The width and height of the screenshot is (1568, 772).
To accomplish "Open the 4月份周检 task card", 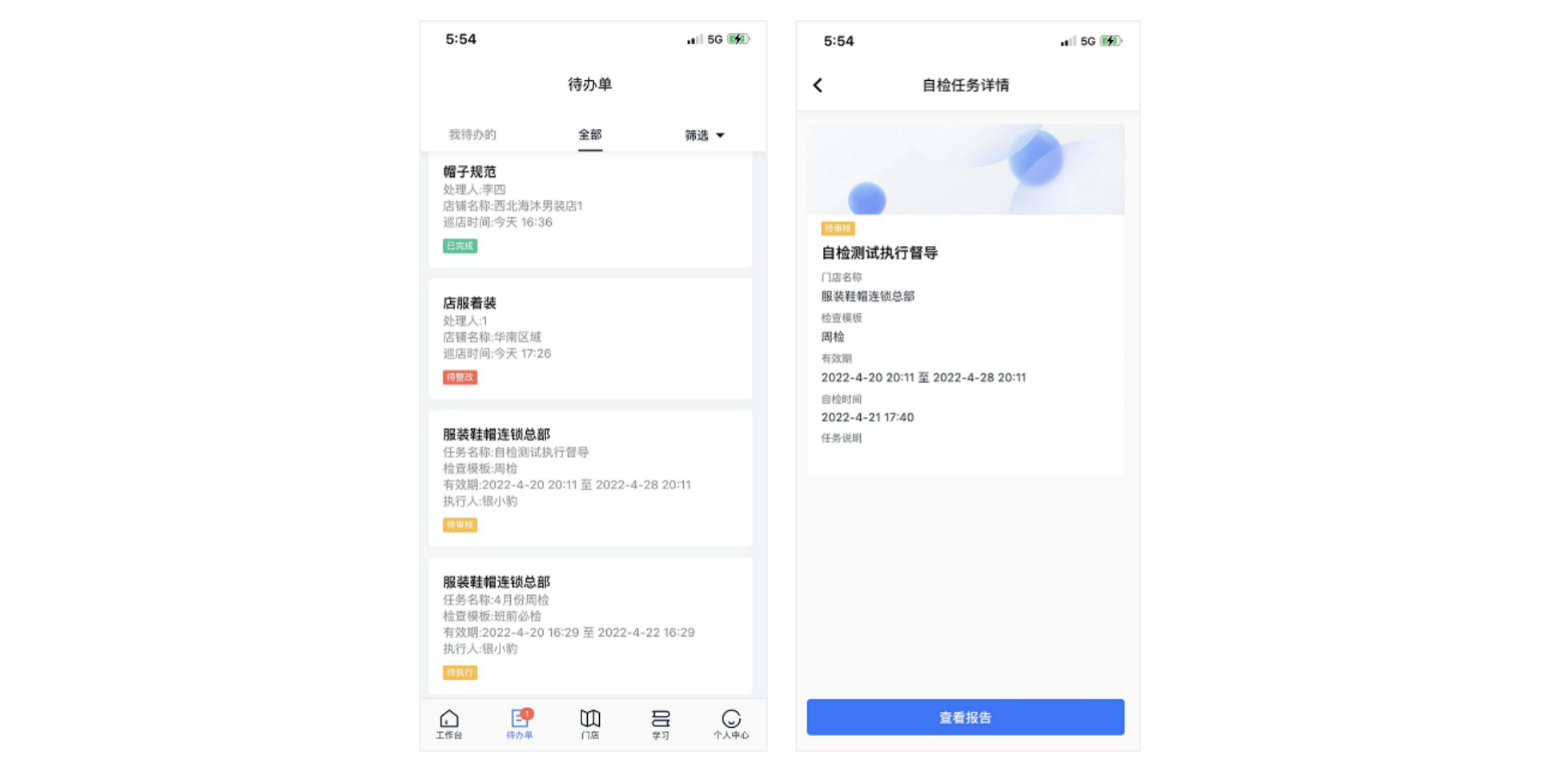I will pos(589,625).
